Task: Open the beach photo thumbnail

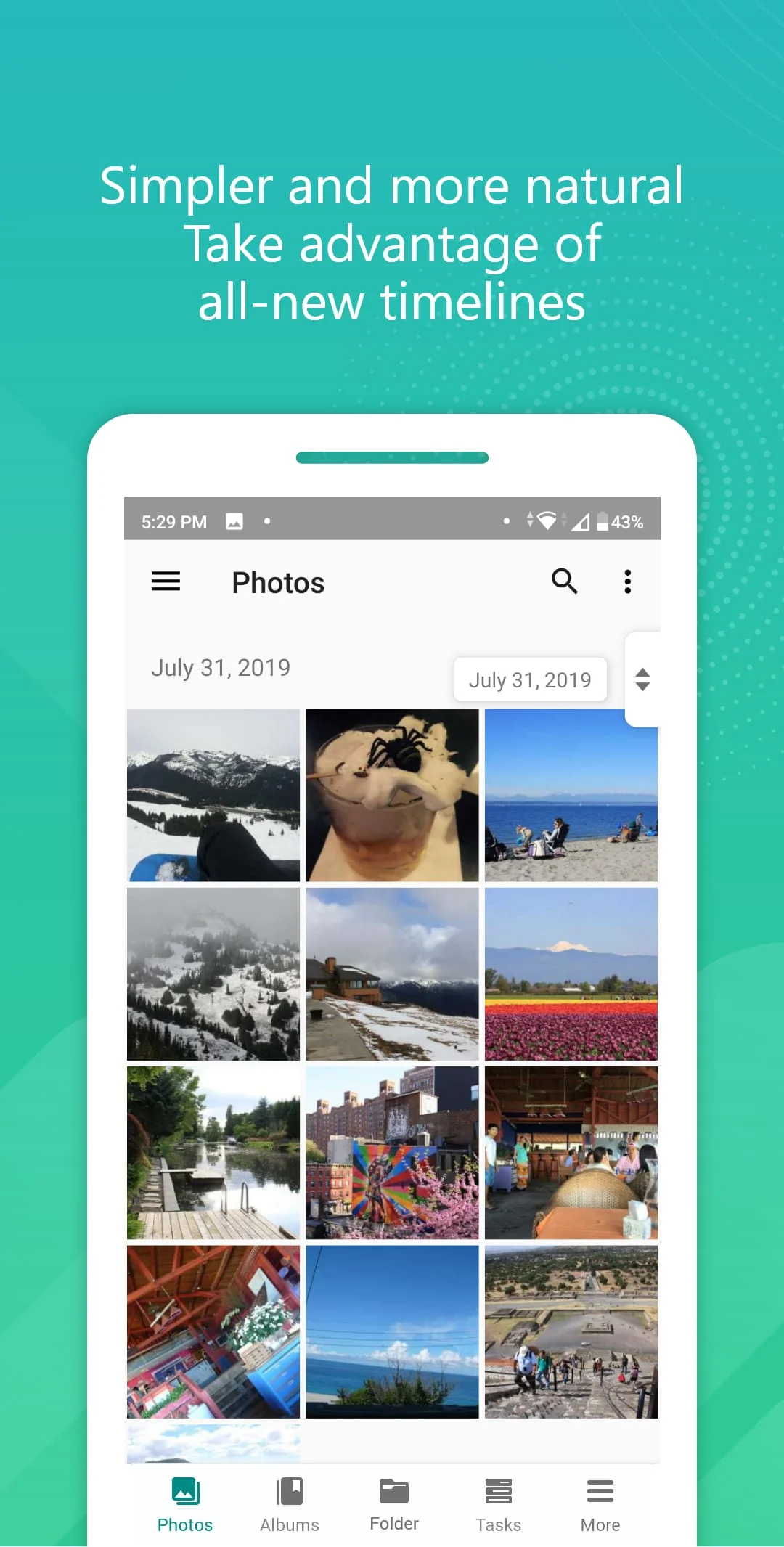Action: (571, 795)
